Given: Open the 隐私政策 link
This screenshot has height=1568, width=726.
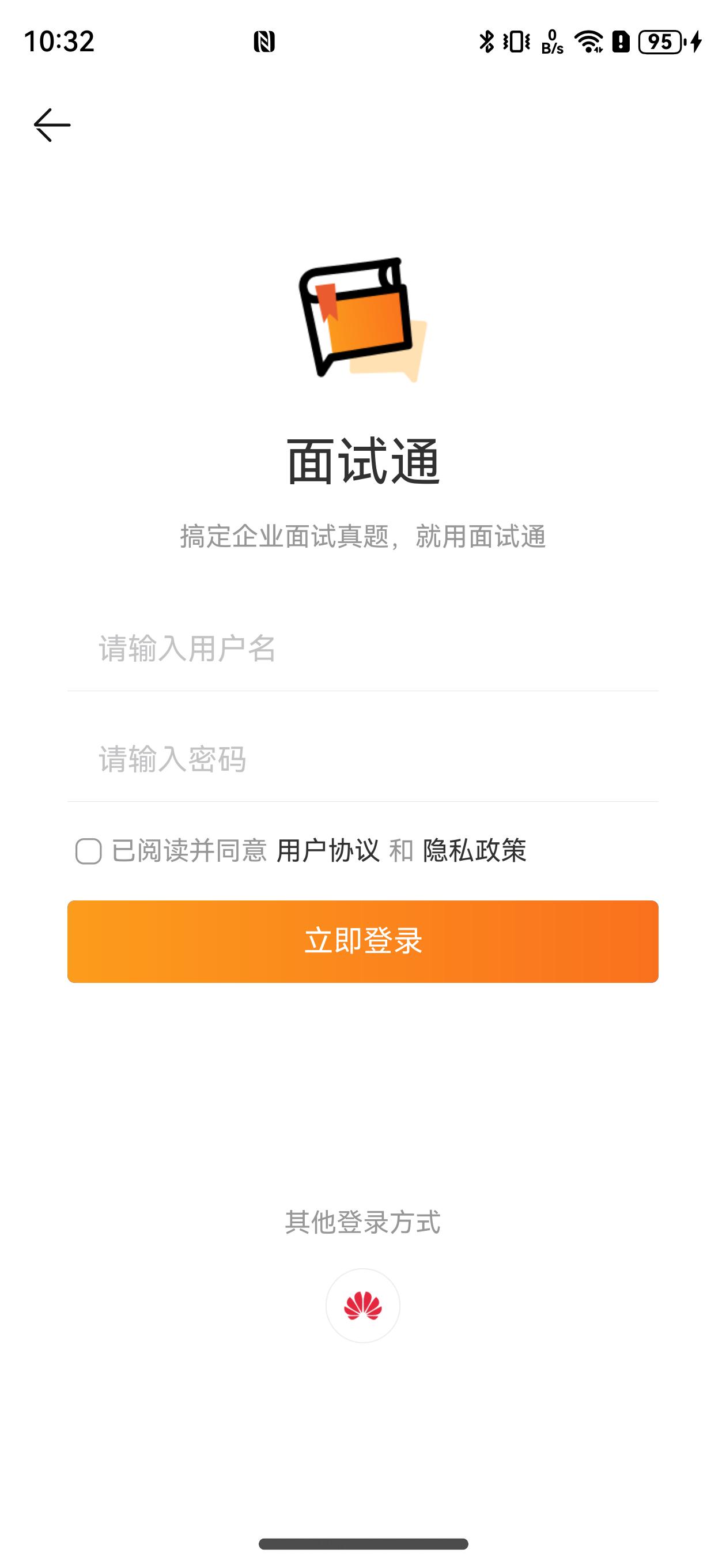Looking at the screenshot, I should [x=474, y=851].
